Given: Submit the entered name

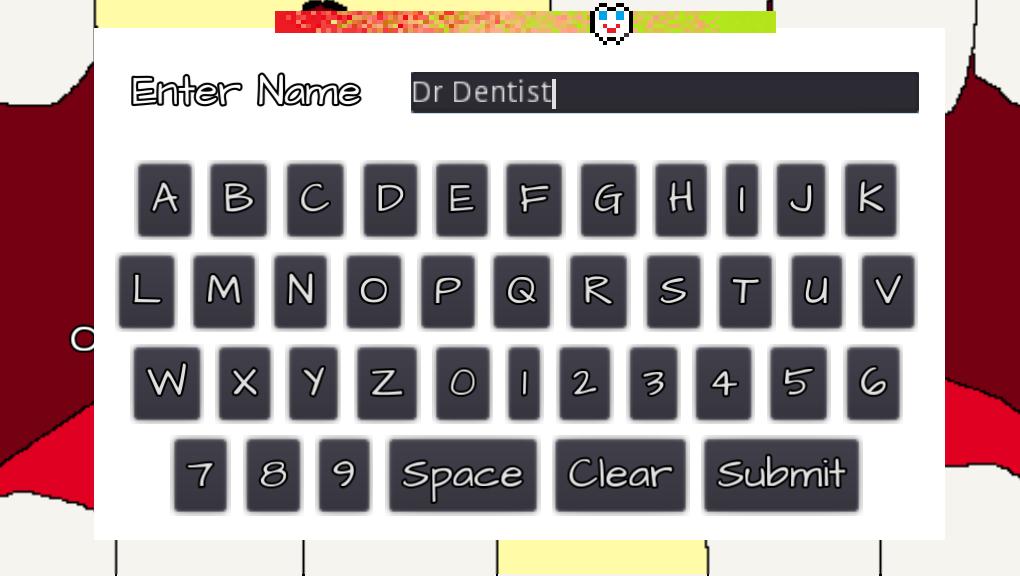Looking at the screenshot, I should click(781, 475).
